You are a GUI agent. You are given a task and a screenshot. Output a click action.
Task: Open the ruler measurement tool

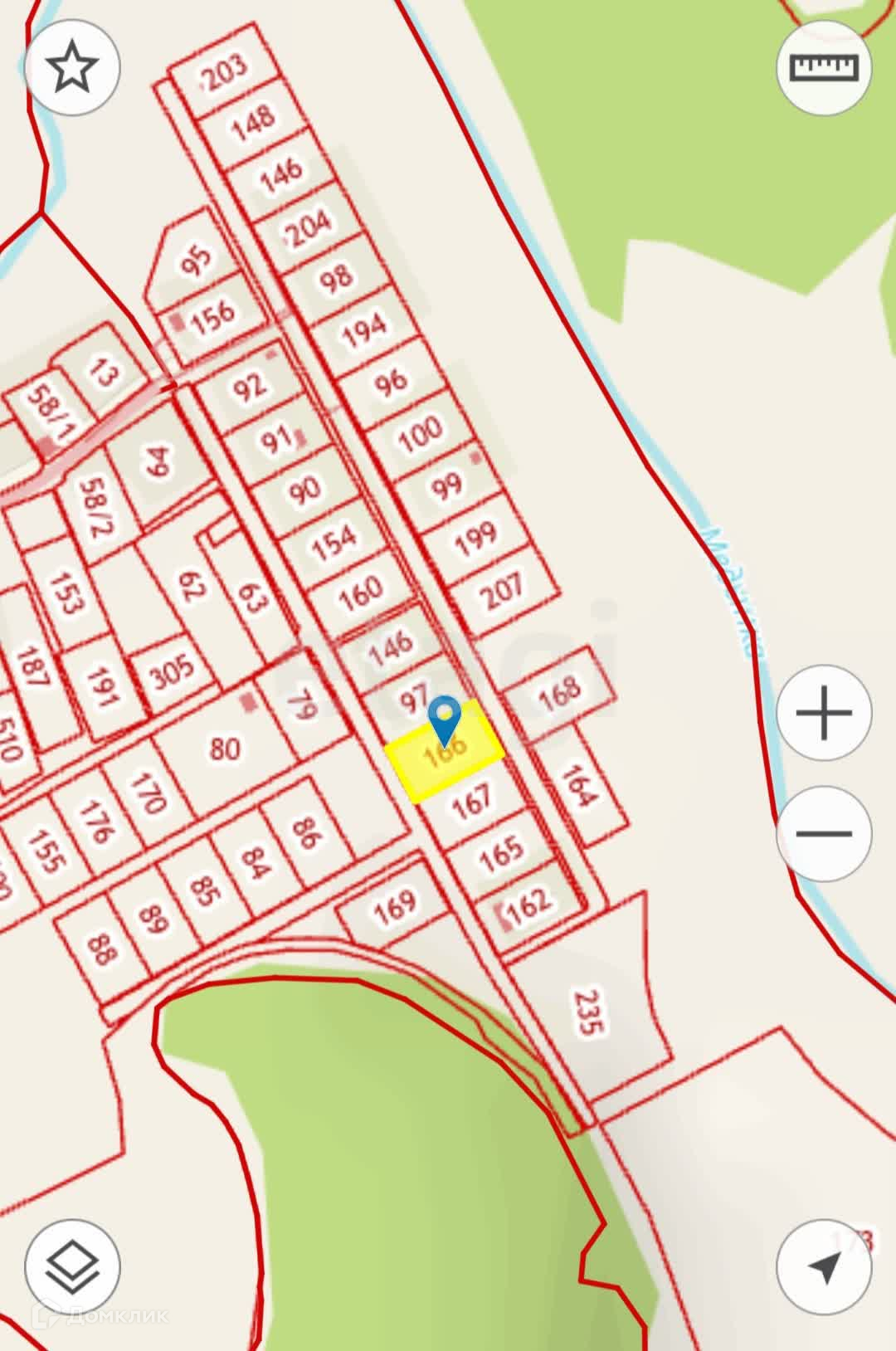click(x=824, y=67)
